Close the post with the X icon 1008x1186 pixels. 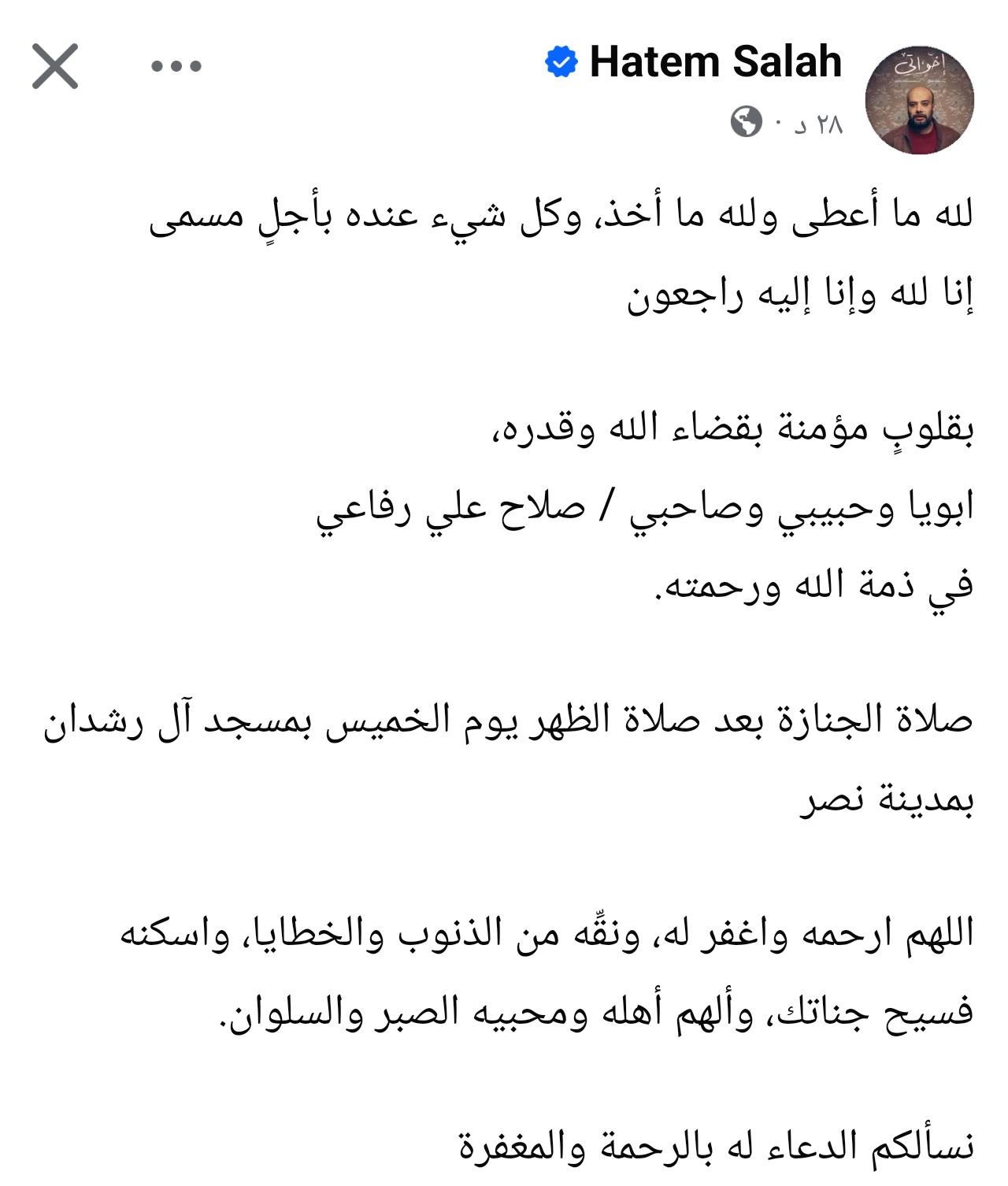pos(57,65)
